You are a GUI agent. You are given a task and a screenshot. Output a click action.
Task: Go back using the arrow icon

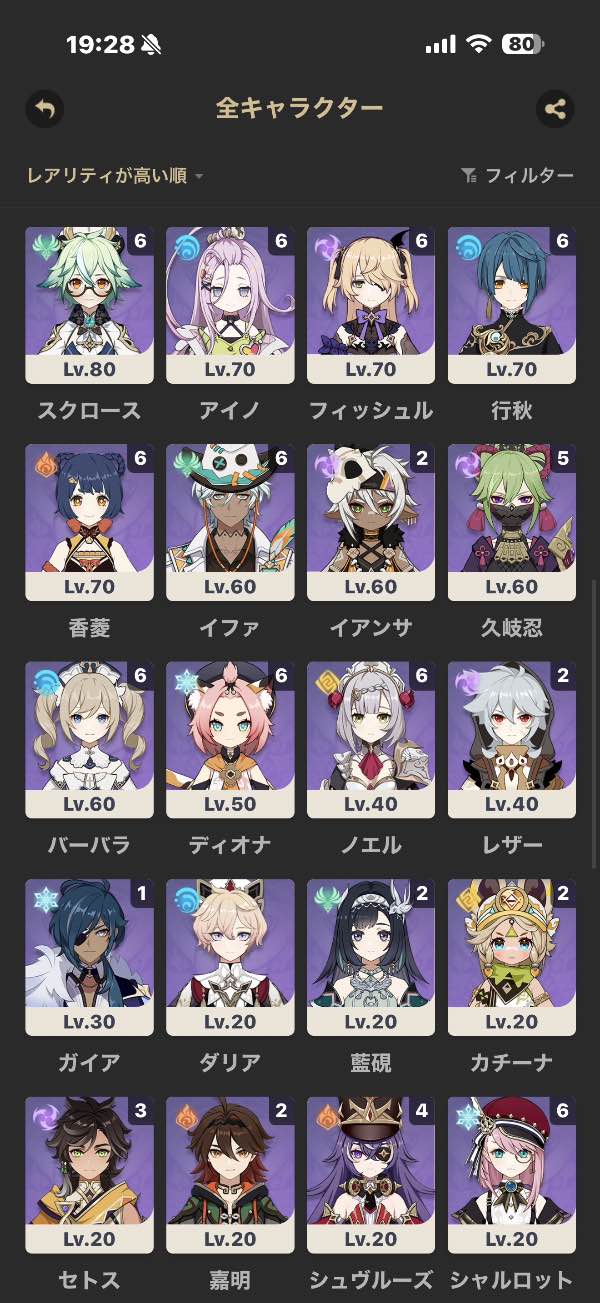point(44,108)
